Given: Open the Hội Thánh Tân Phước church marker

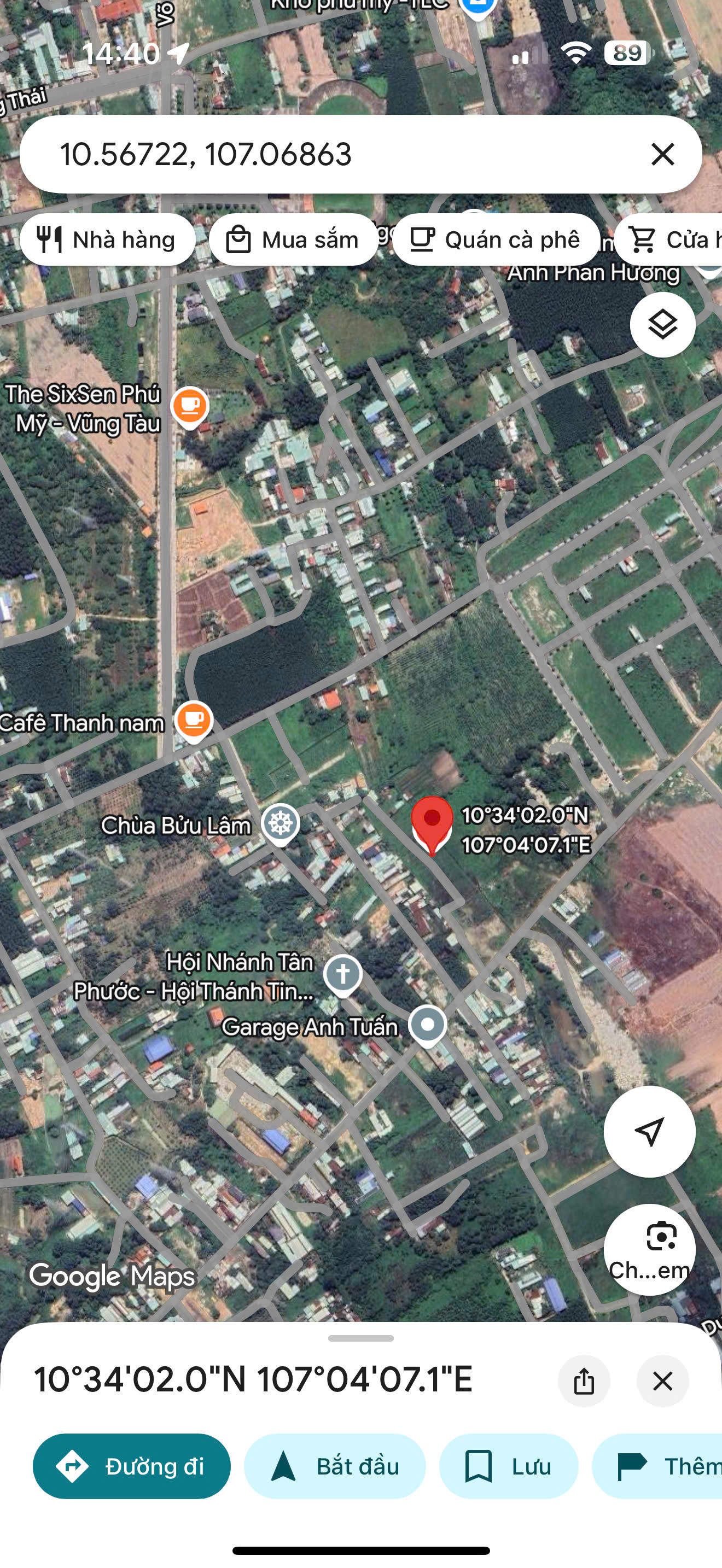Looking at the screenshot, I should [343, 974].
